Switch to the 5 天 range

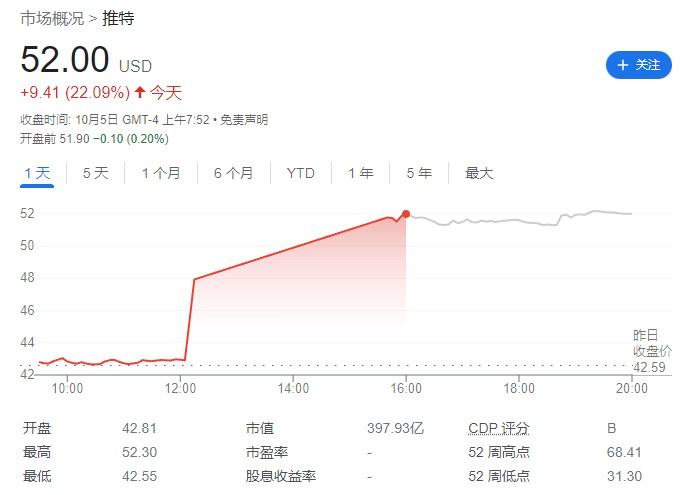pos(95,173)
